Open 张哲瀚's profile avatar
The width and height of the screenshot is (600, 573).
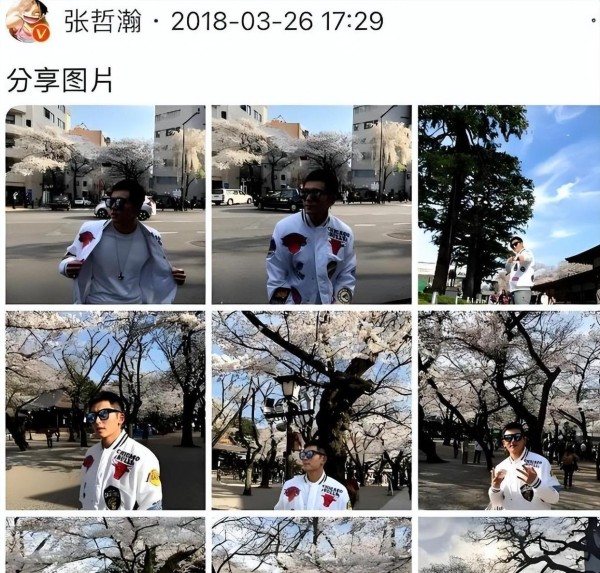pos(27,21)
